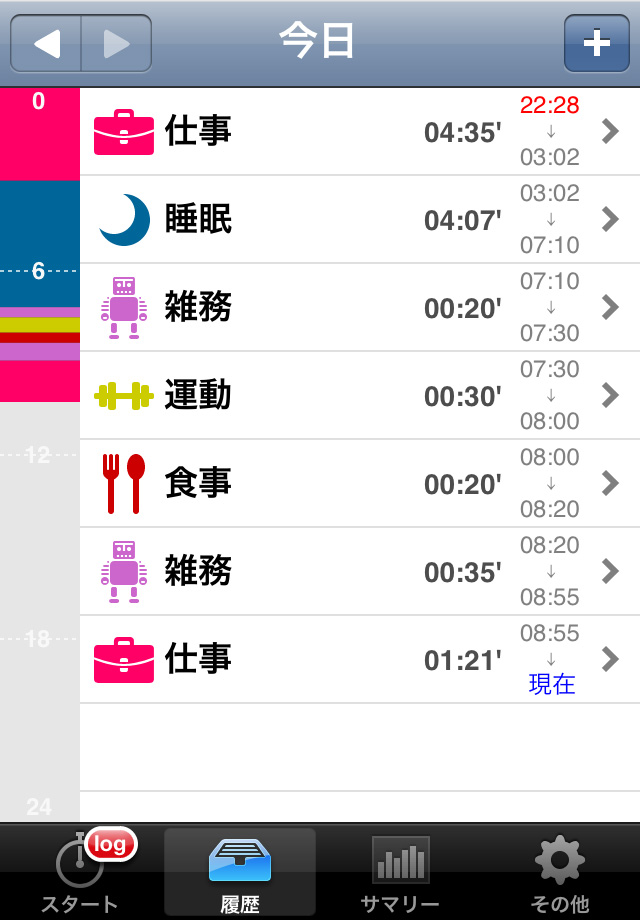Image resolution: width=640 pixels, height=920 pixels.
Task: Open the 雑務 entry from 07:10
Action: [360, 308]
